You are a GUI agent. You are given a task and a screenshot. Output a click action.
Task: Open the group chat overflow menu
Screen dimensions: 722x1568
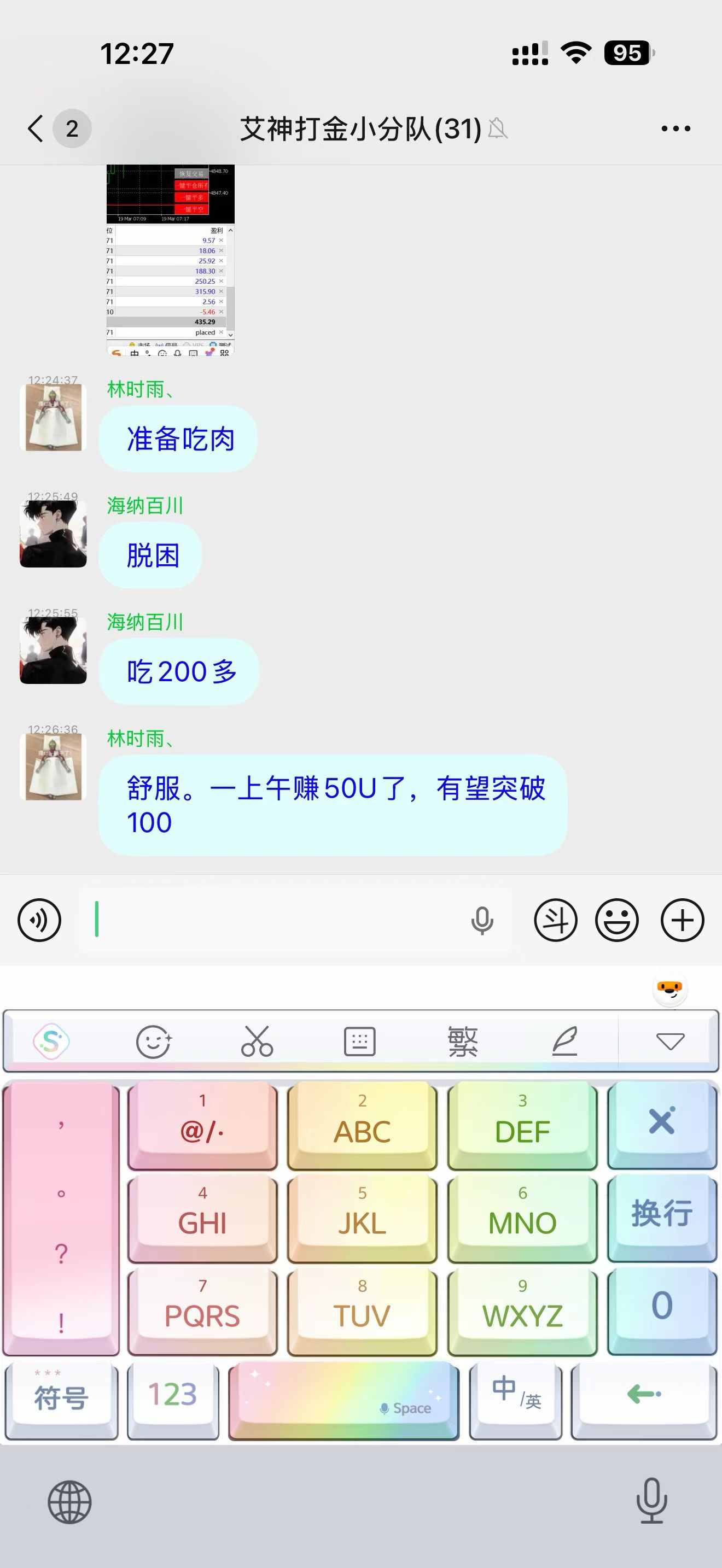tap(676, 128)
